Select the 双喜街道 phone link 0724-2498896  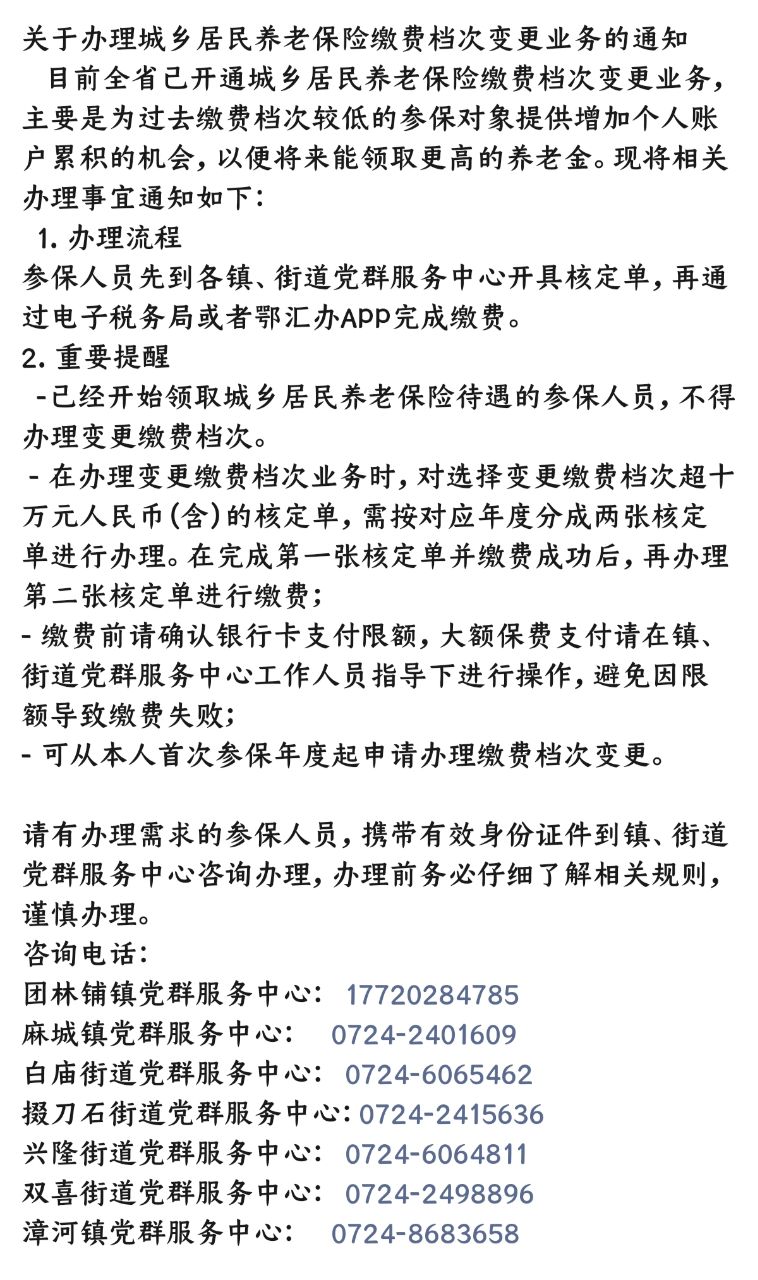[440, 1194]
